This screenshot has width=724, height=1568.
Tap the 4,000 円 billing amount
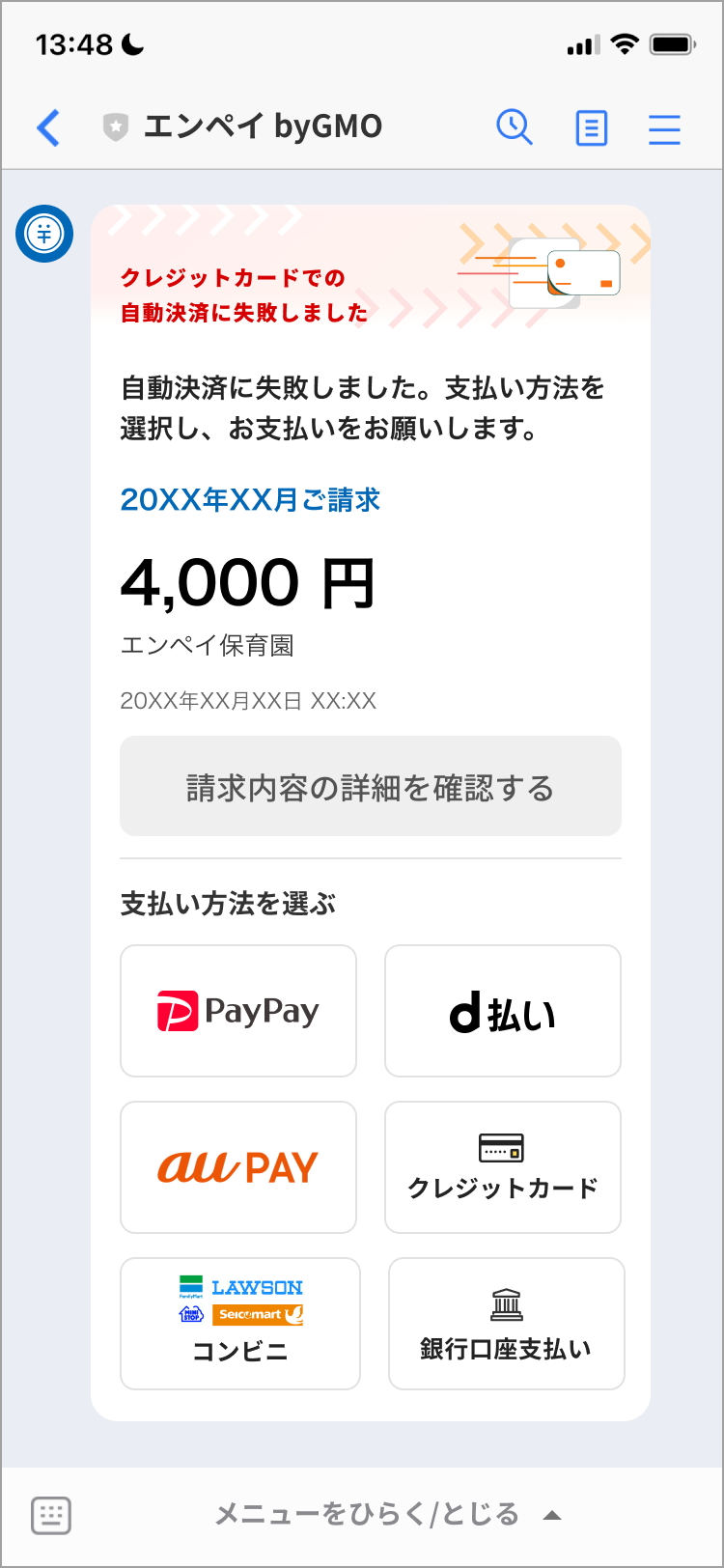[246, 580]
